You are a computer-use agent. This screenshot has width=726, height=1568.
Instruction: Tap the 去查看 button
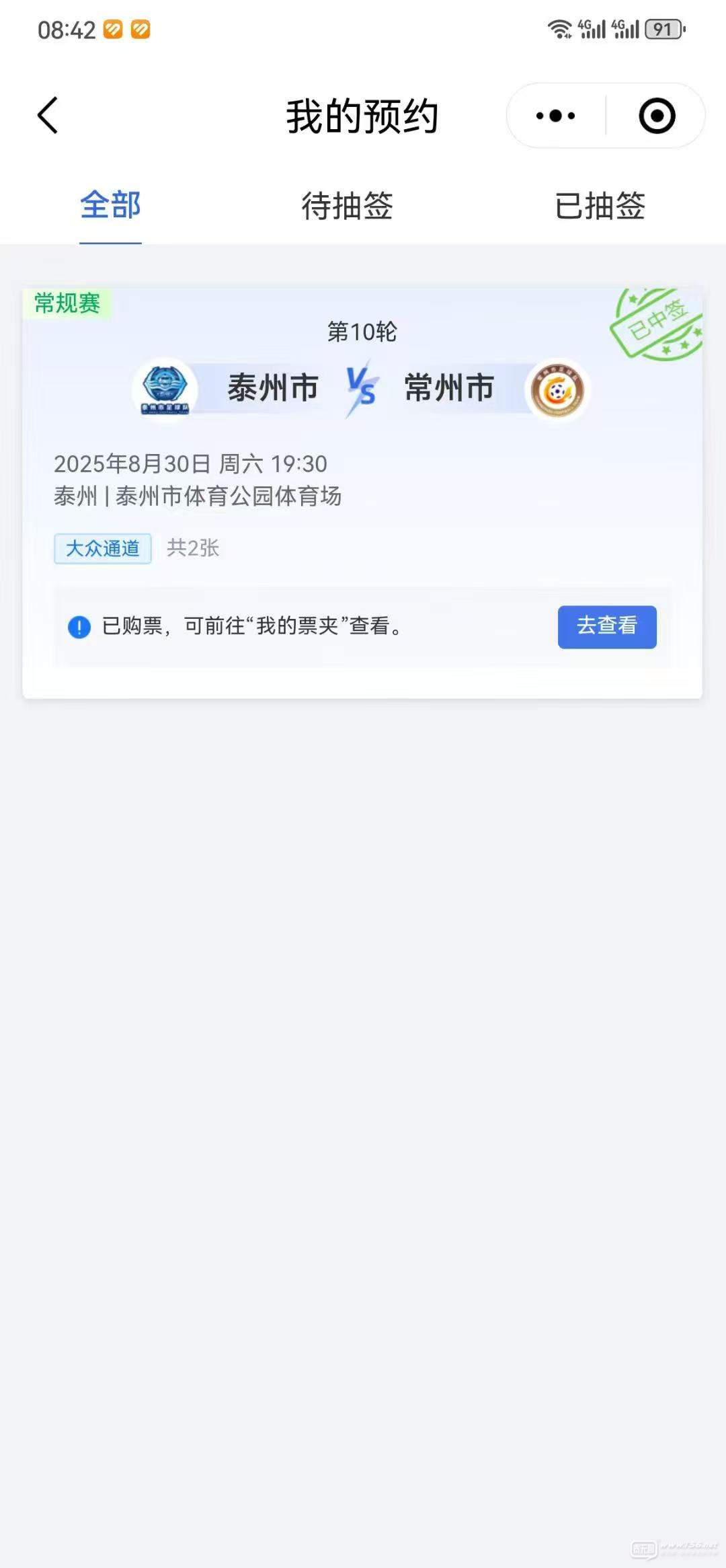click(606, 626)
